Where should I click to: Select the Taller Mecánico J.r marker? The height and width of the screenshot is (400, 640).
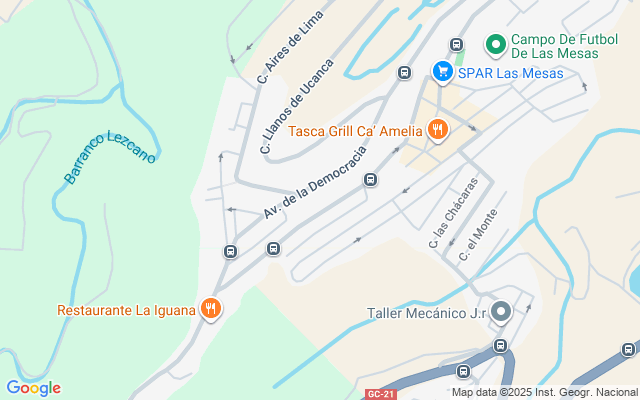(x=501, y=313)
